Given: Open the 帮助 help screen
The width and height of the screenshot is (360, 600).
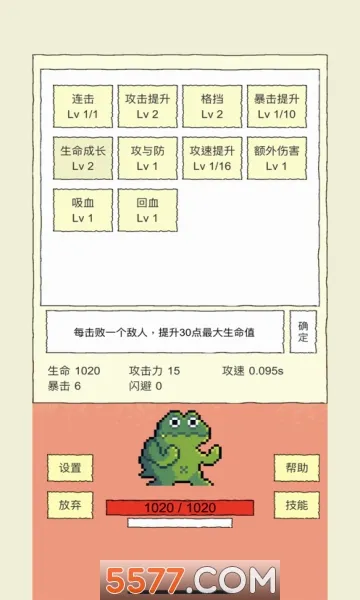Looking at the screenshot, I should point(296,468).
